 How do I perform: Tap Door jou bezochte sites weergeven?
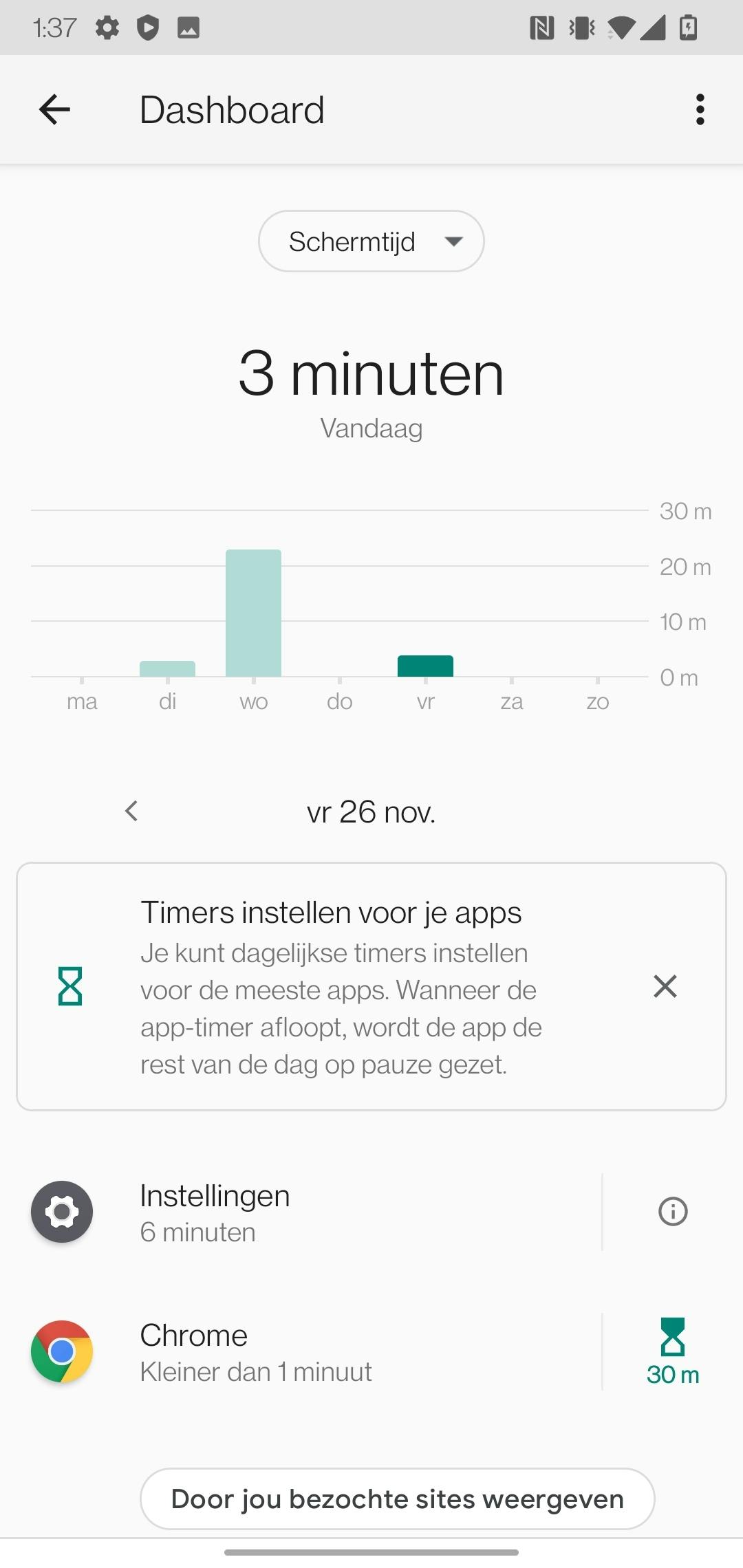point(397,1499)
